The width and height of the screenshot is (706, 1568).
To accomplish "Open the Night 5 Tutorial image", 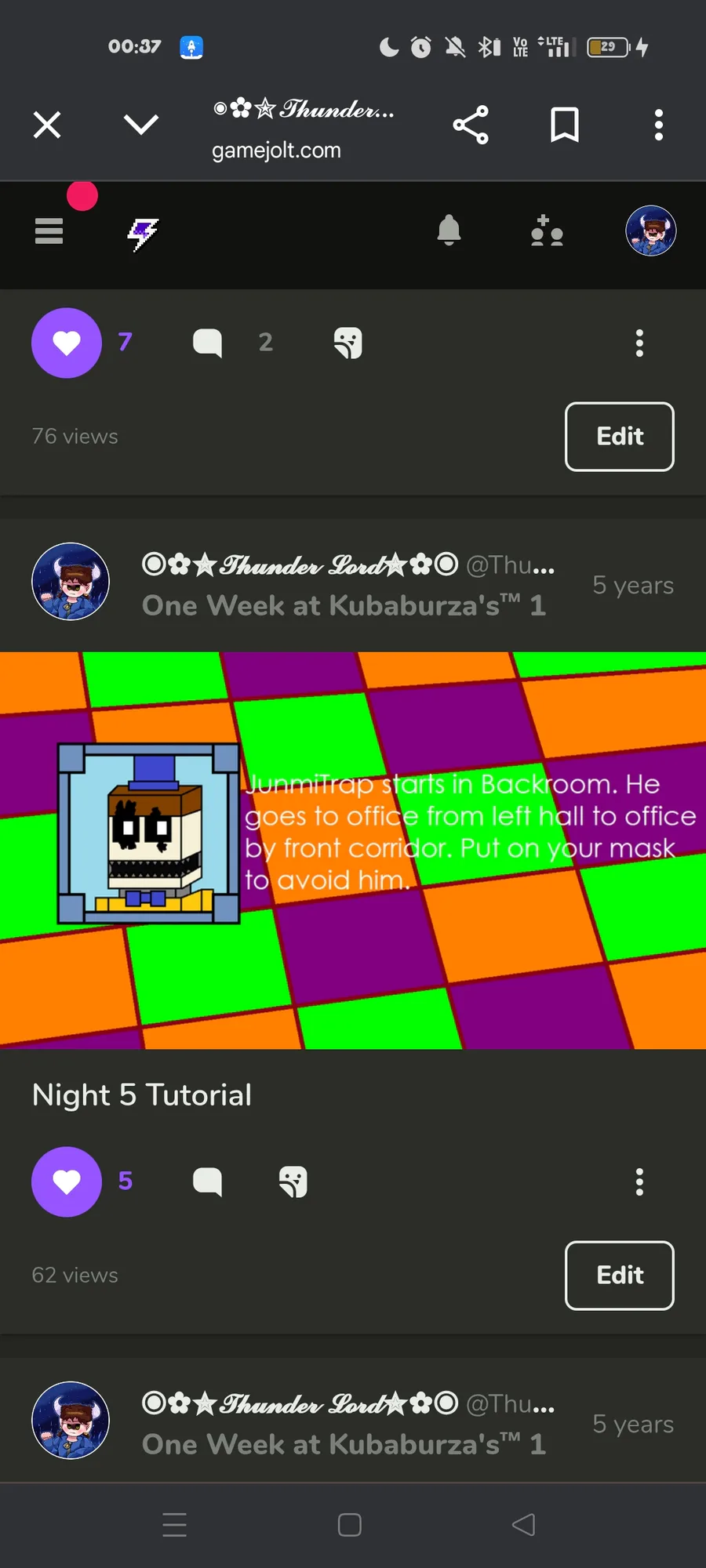I will click(353, 850).
